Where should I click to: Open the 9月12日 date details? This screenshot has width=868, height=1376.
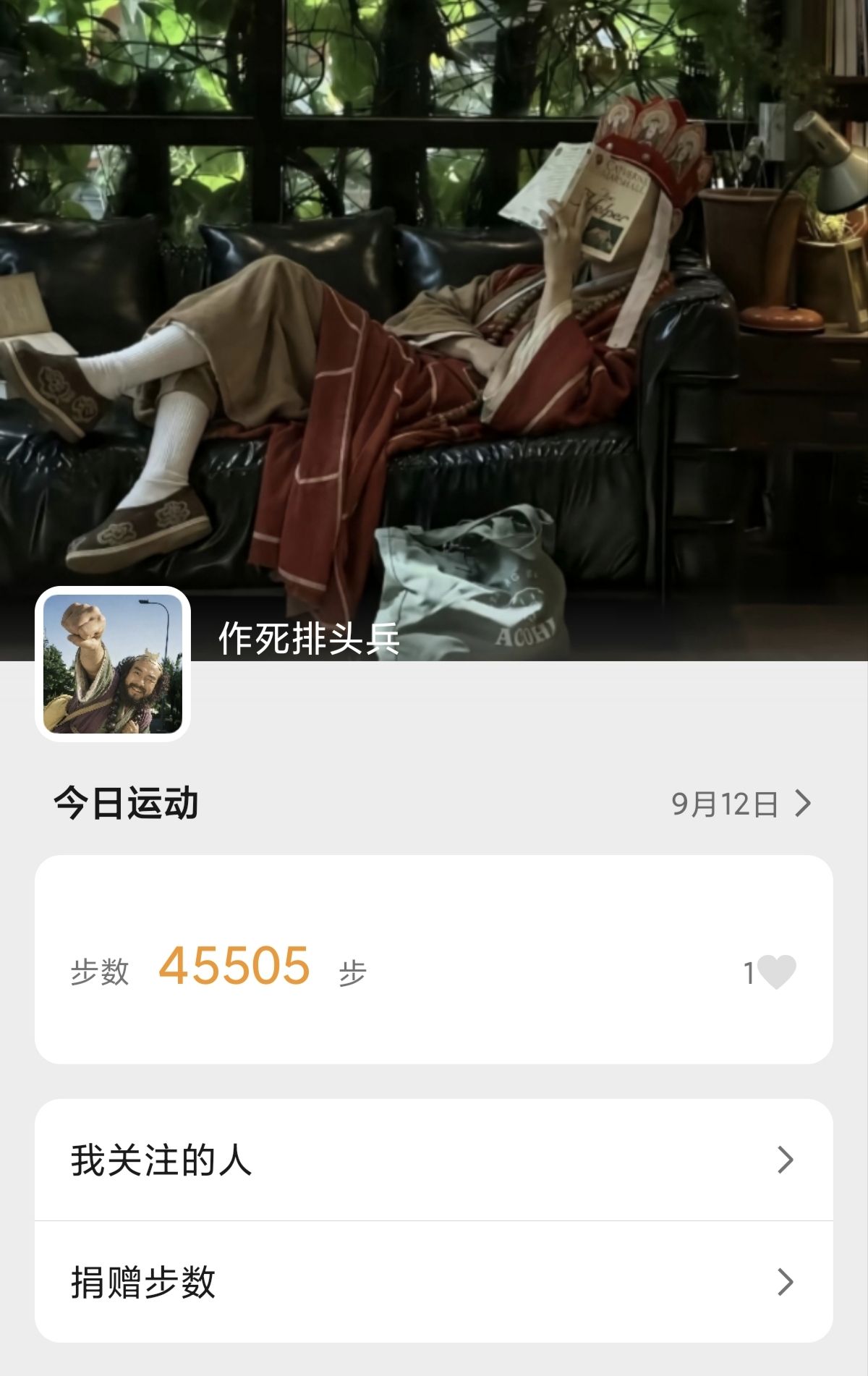coord(741,804)
